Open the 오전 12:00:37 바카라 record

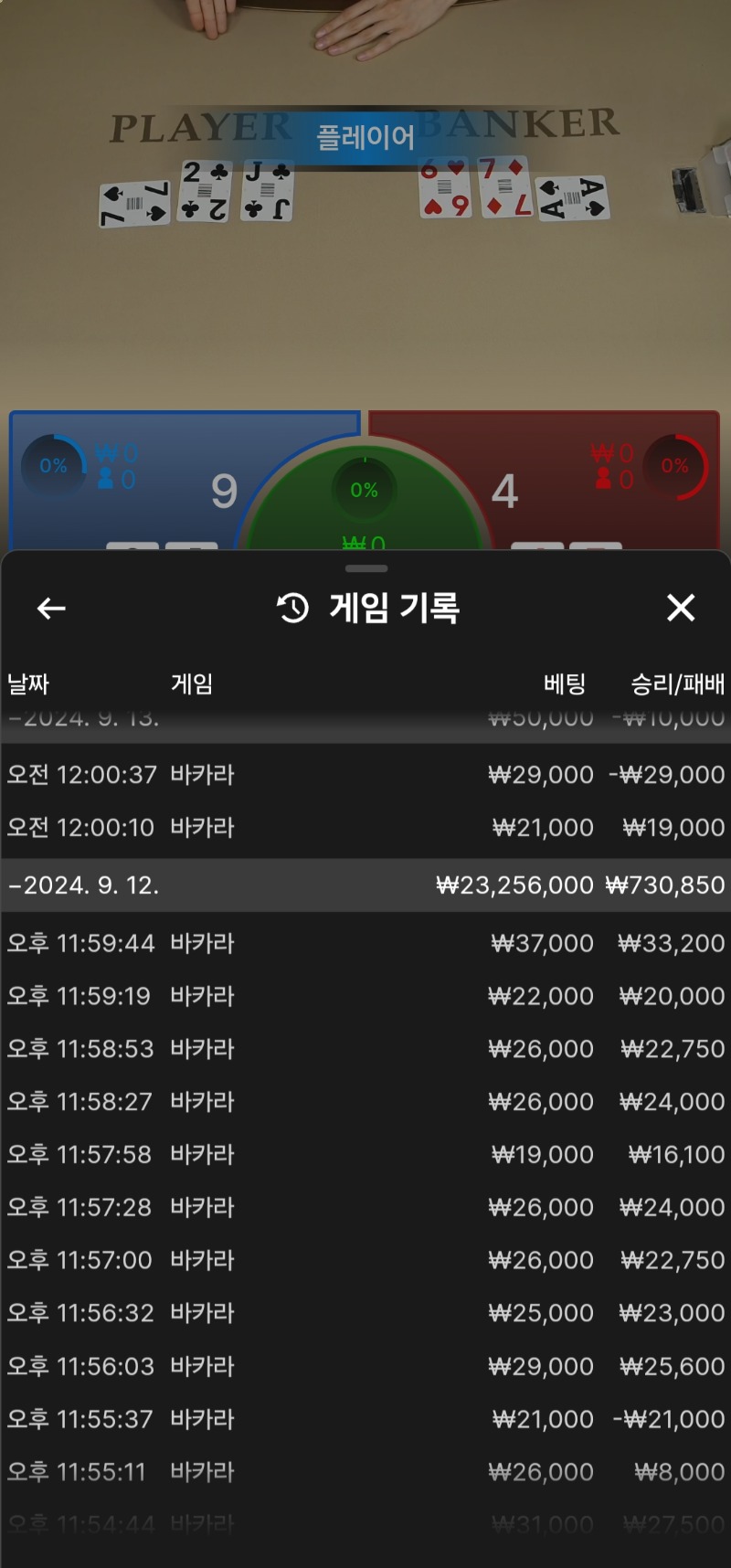(x=365, y=775)
